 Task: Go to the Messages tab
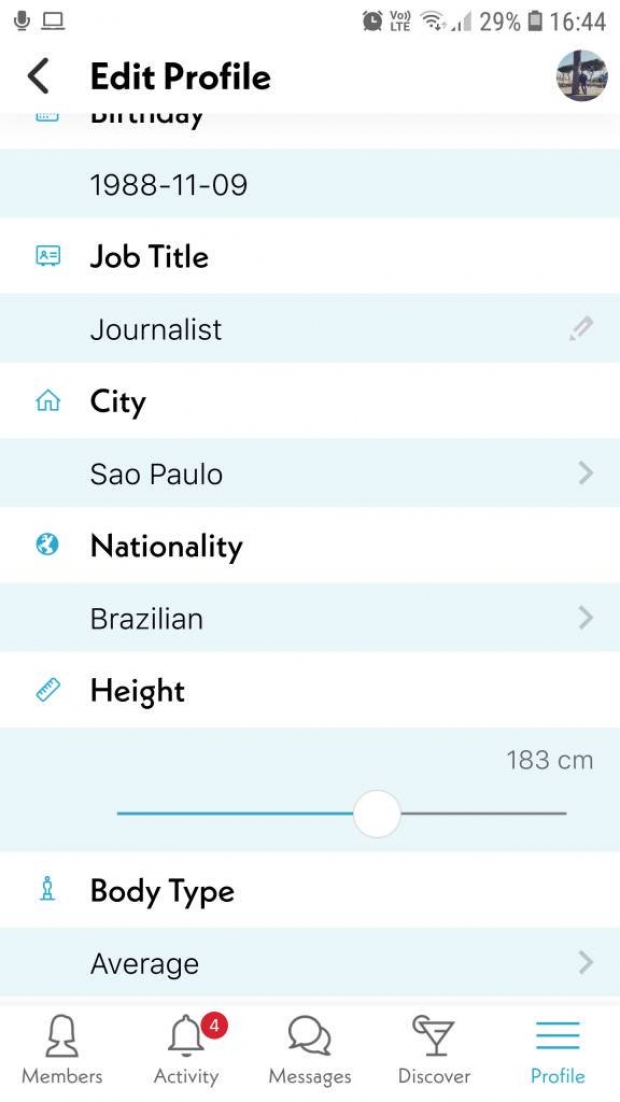pos(310,1051)
